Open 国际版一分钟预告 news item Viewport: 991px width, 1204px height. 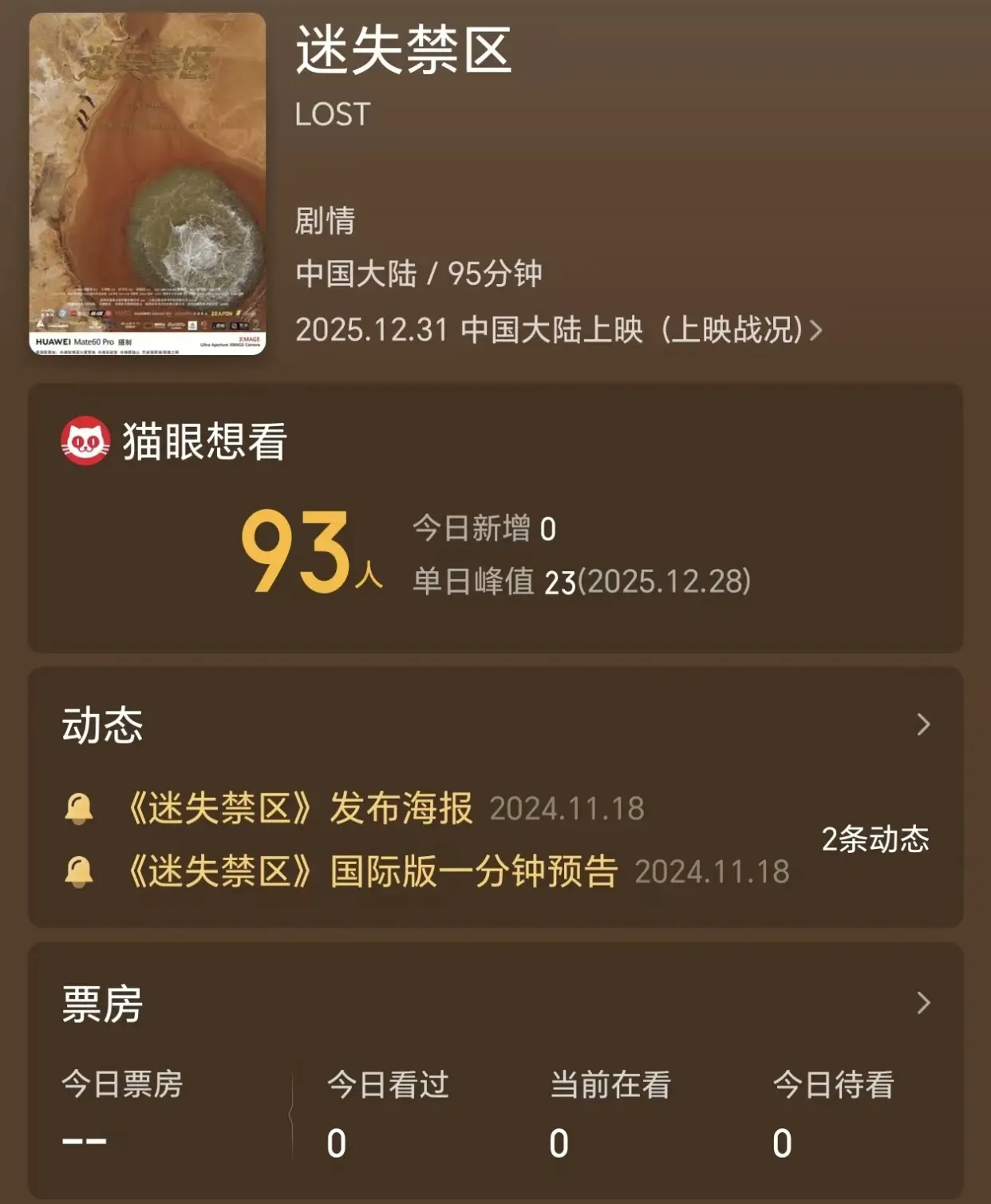[372, 871]
